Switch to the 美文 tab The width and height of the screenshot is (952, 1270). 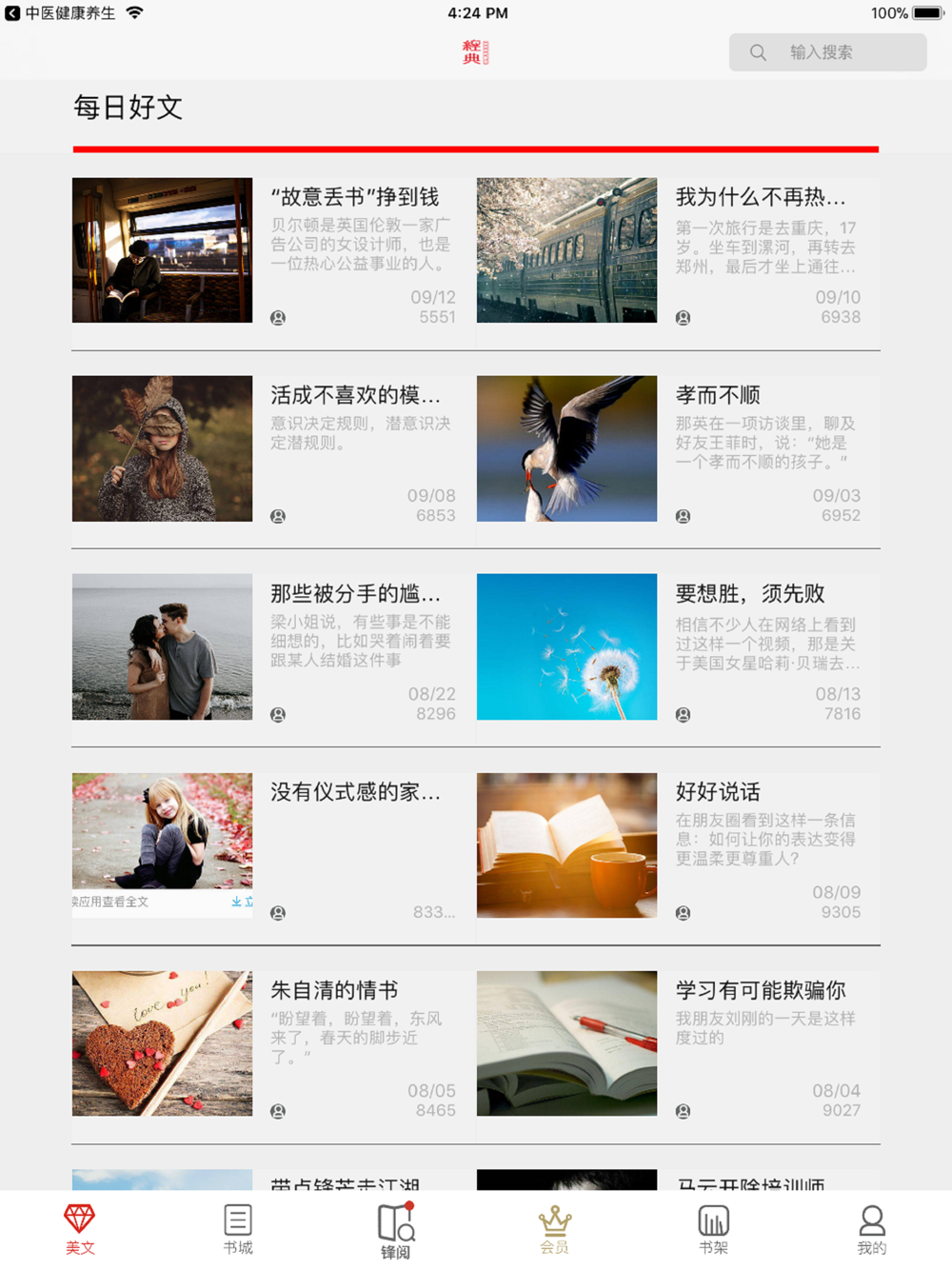pyautogui.click(x=80, y=1229)
